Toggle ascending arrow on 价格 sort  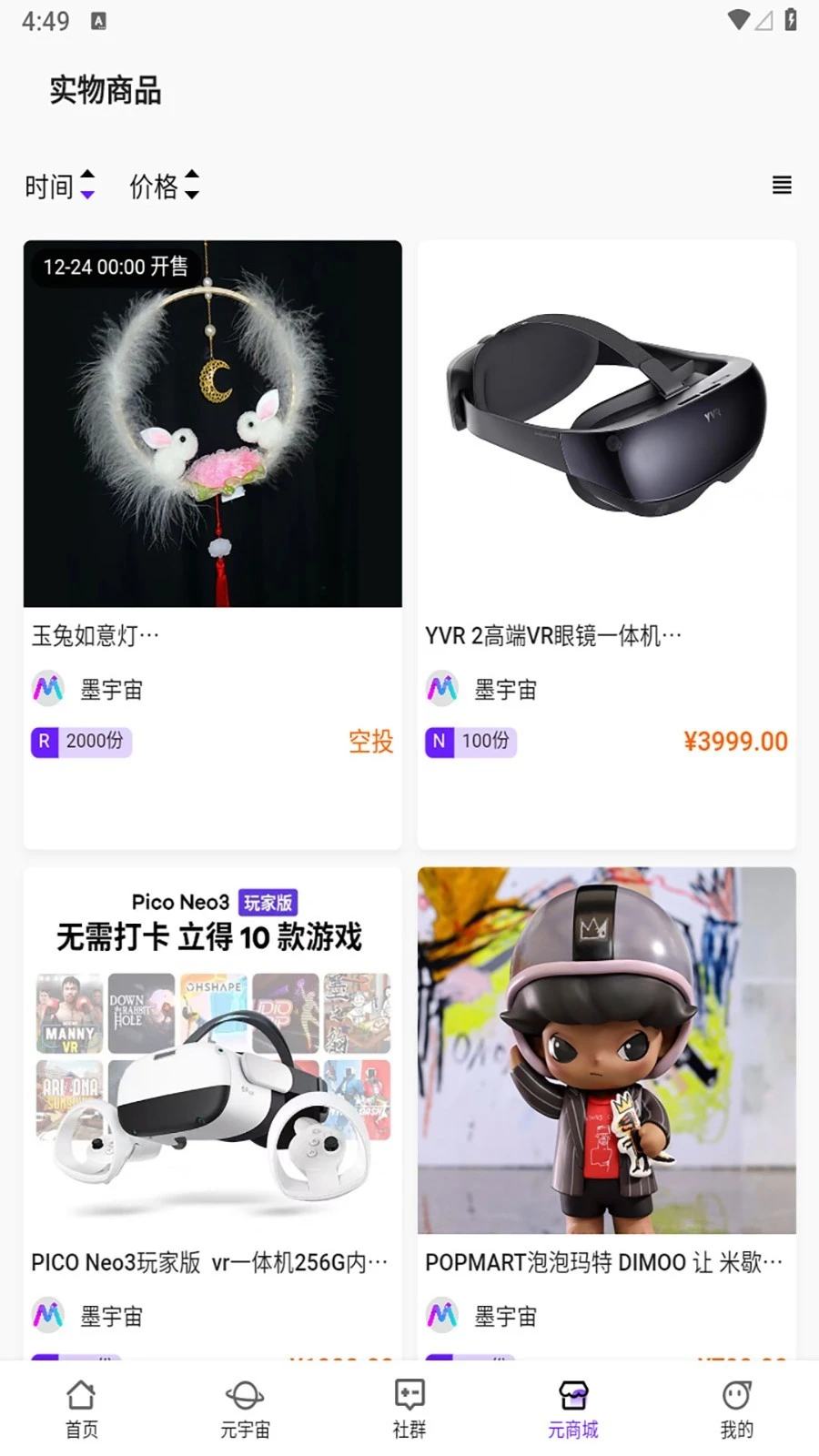pyautogui.click(x=191, y=175)
